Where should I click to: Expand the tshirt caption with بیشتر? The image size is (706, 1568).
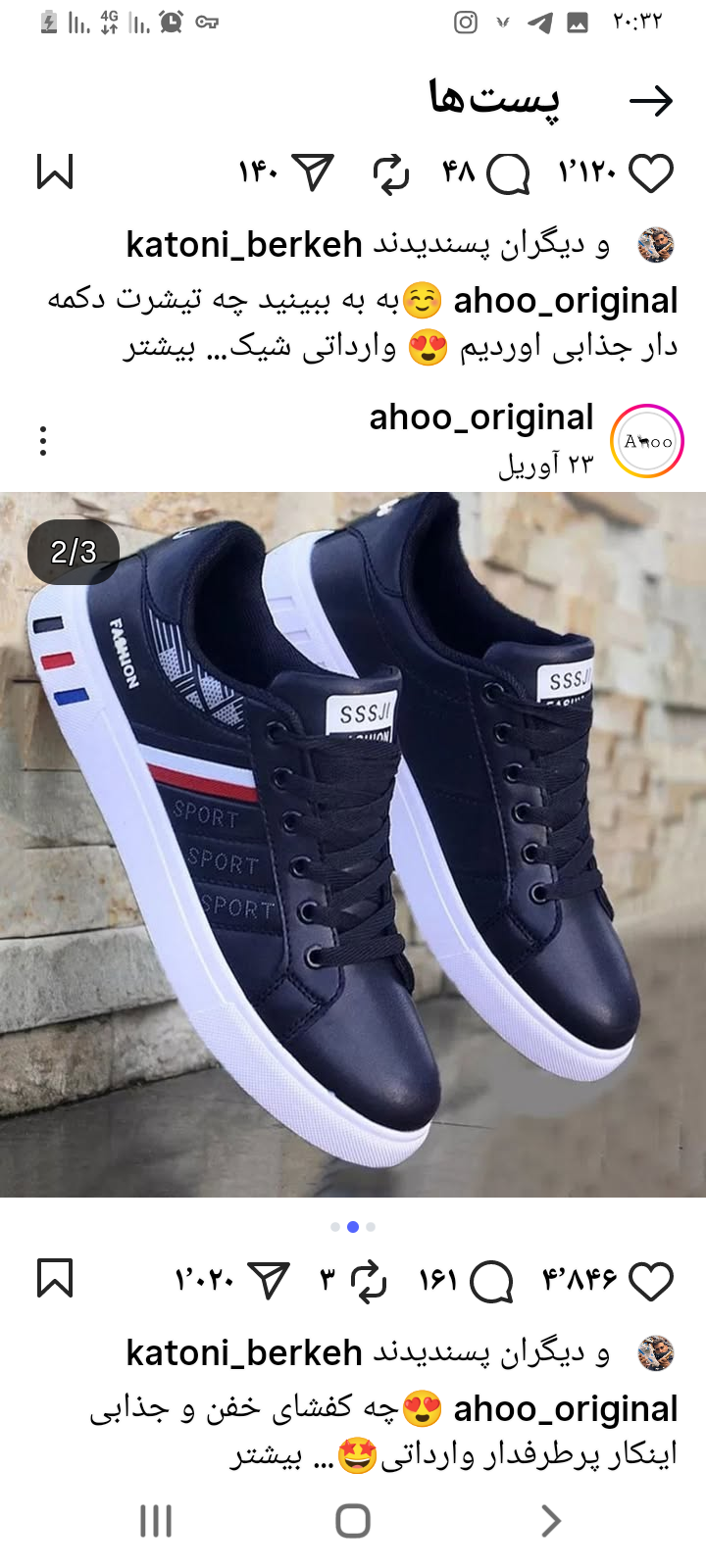point(159,348)
